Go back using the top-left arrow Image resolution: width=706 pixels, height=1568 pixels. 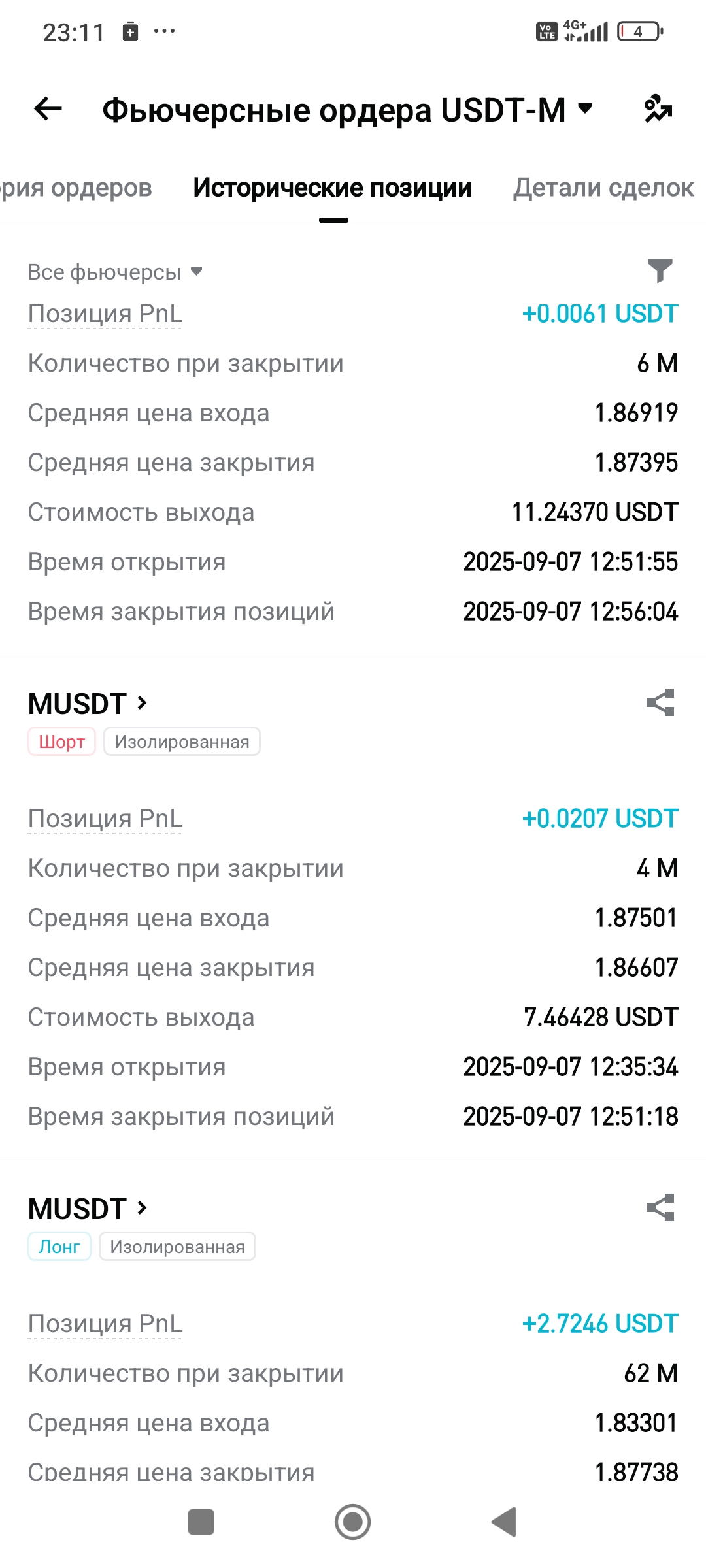click(x=48, y=108)
